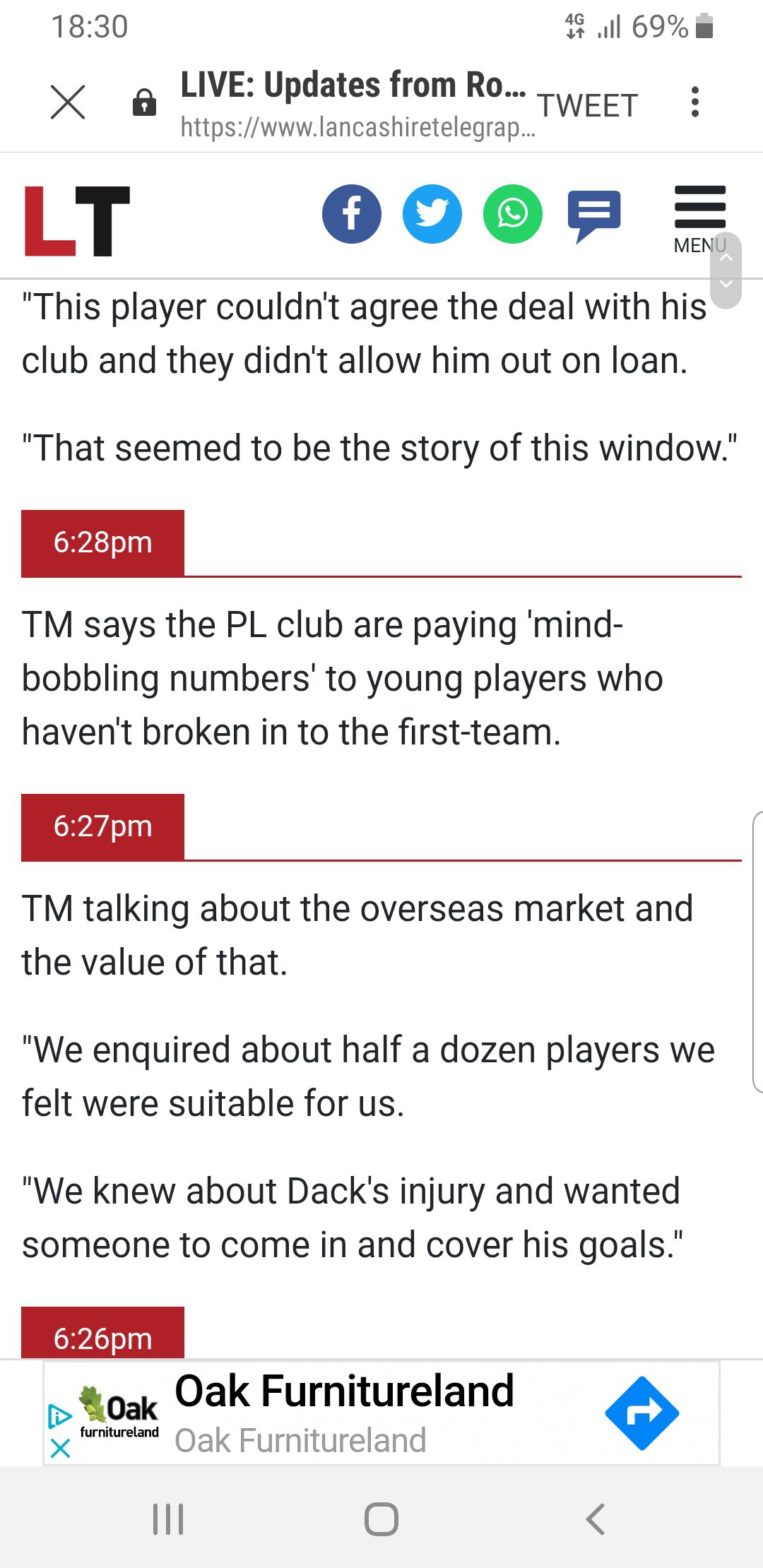Open the site MENU
The height and width of the screenshot is (1568, 763).
[699, 219]
